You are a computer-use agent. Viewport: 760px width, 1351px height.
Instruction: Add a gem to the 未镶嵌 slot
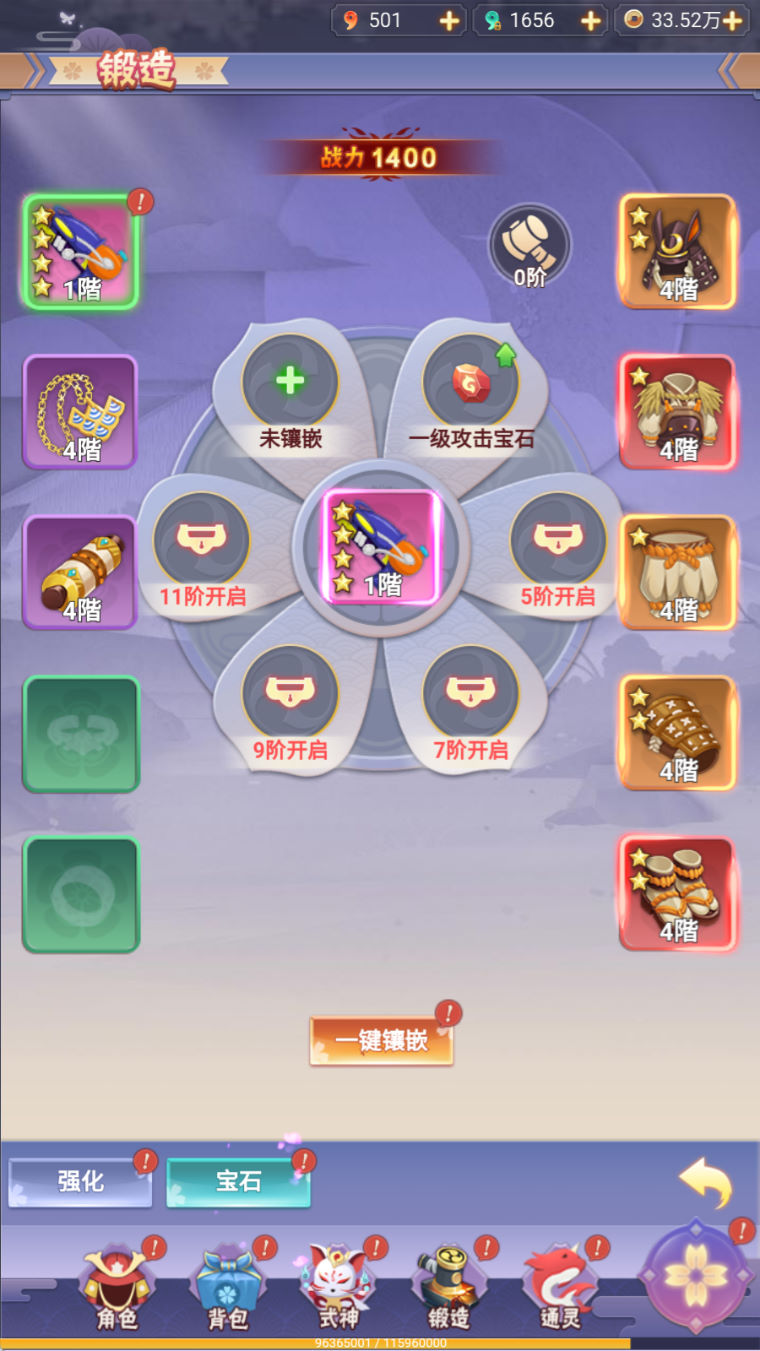coord(290,381)
